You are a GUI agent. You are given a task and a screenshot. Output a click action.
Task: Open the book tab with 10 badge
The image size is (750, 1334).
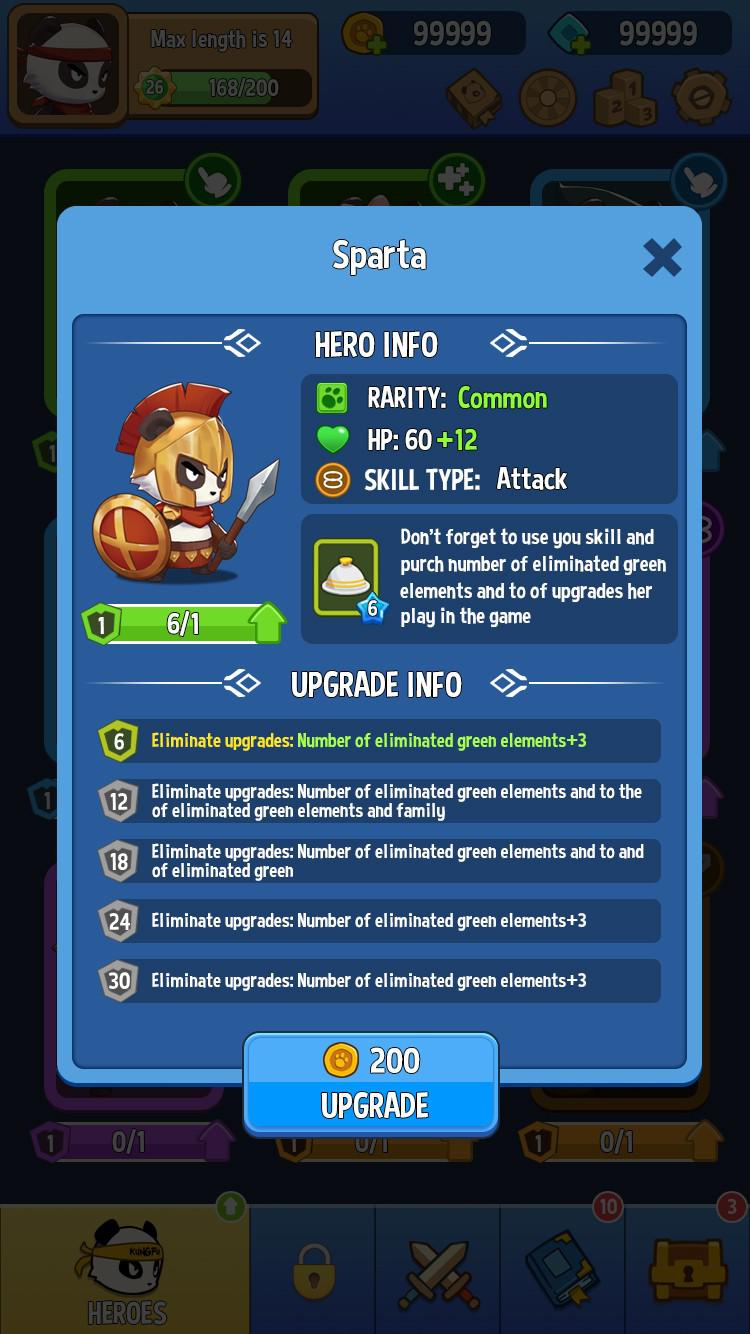pos(563,1269)
